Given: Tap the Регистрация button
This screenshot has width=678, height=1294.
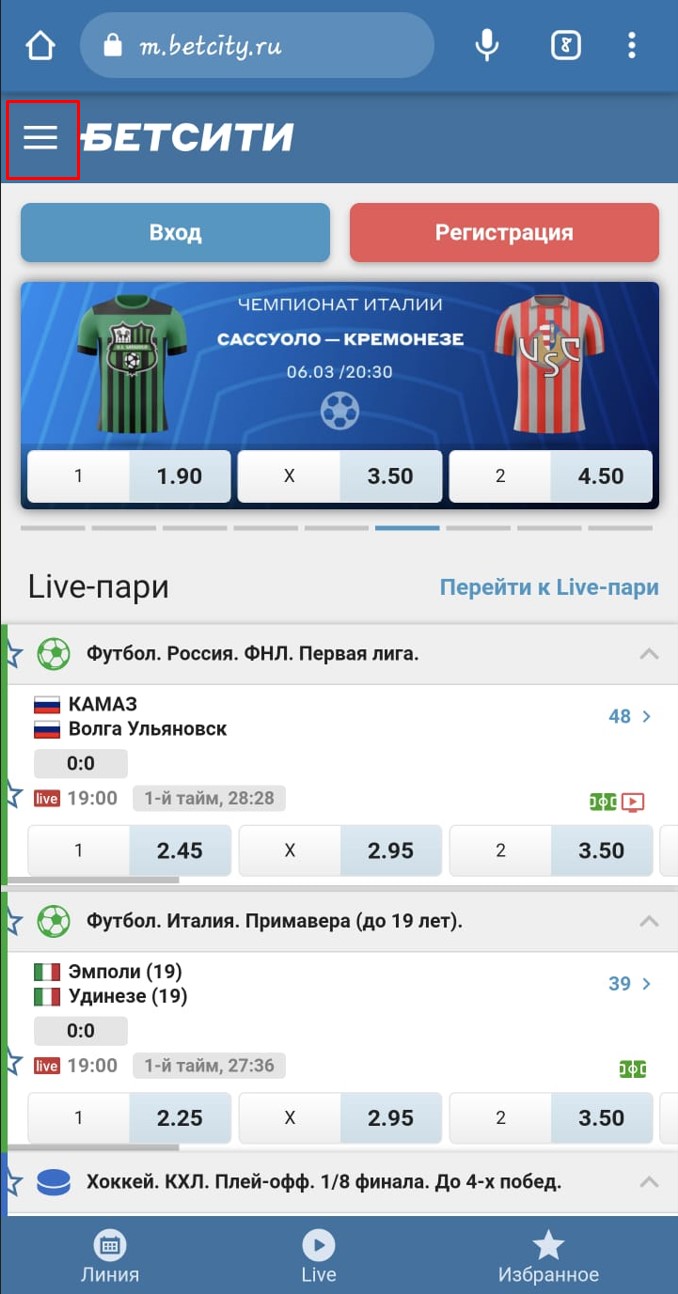Looking at the screenshot, I should [x=504, y=233].
